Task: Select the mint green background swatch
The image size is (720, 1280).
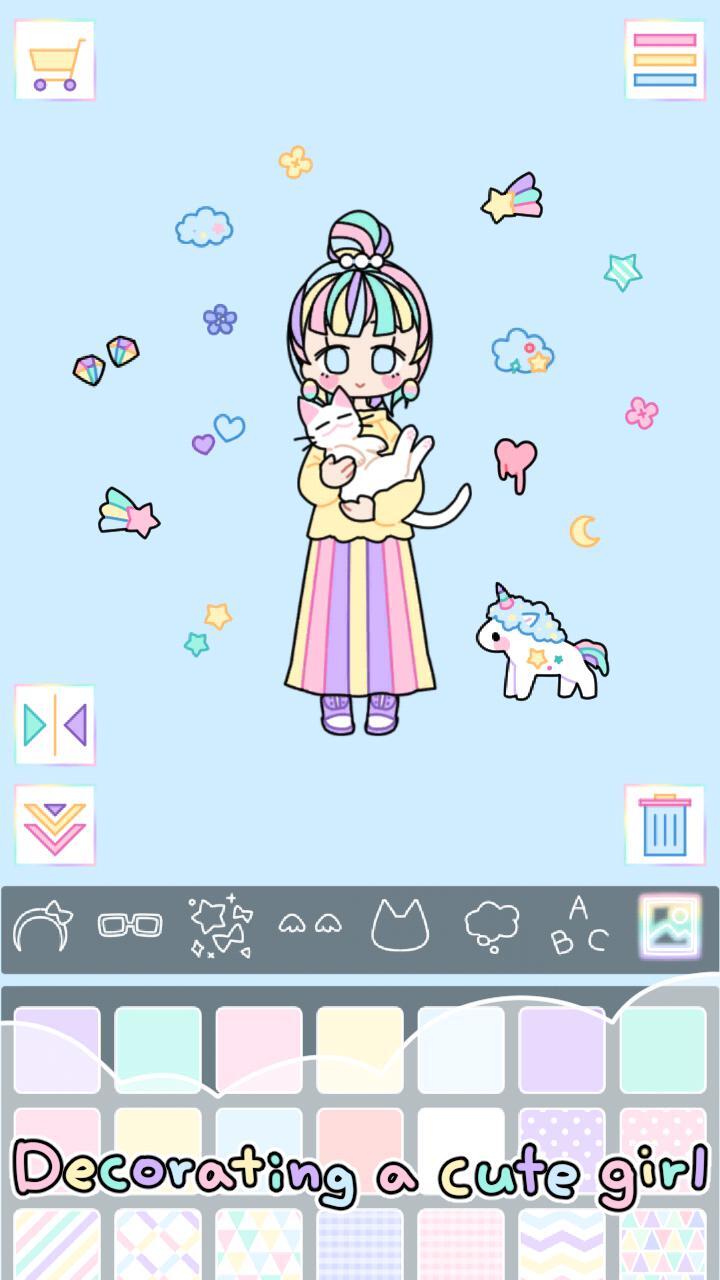Action: (x=156, y=1048)
